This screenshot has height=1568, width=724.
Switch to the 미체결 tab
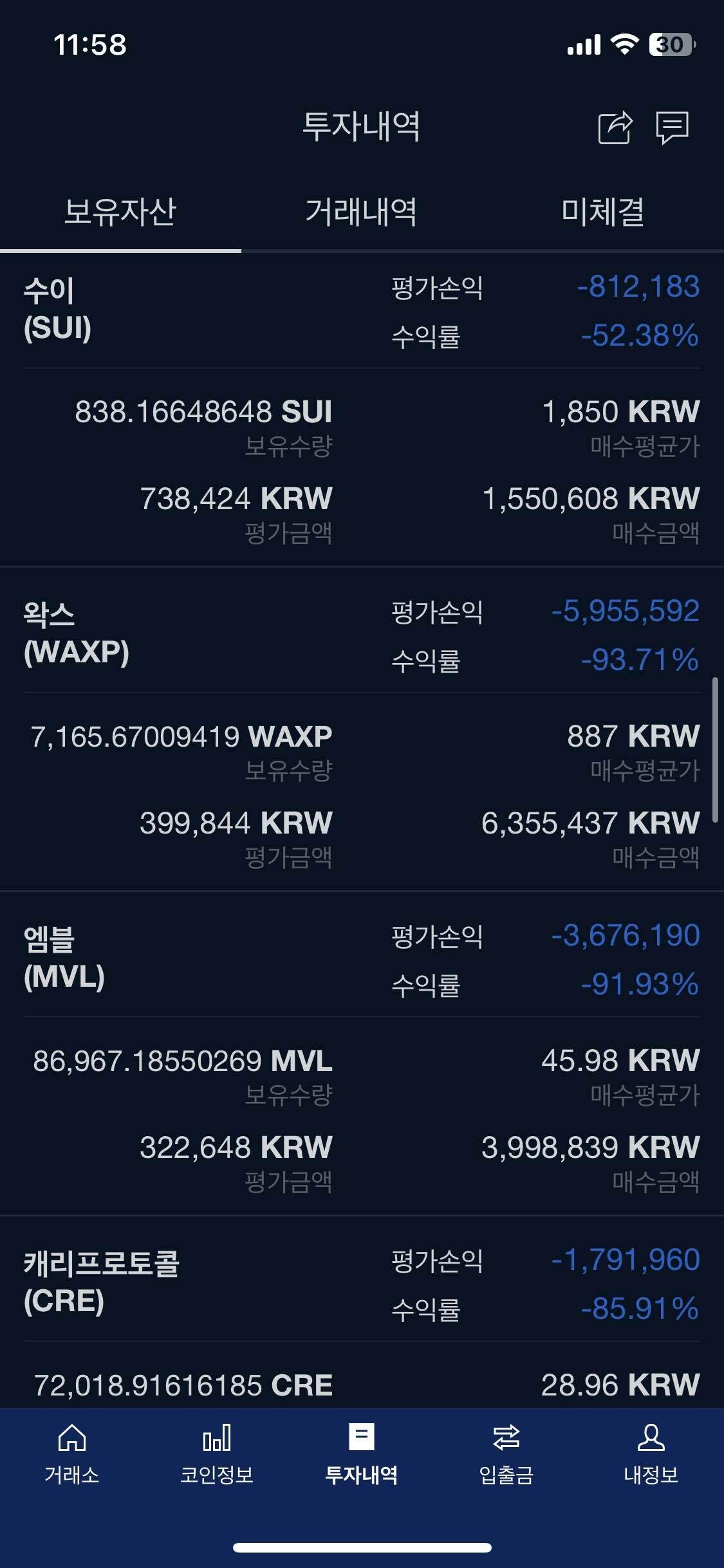(x=602, y=212)
